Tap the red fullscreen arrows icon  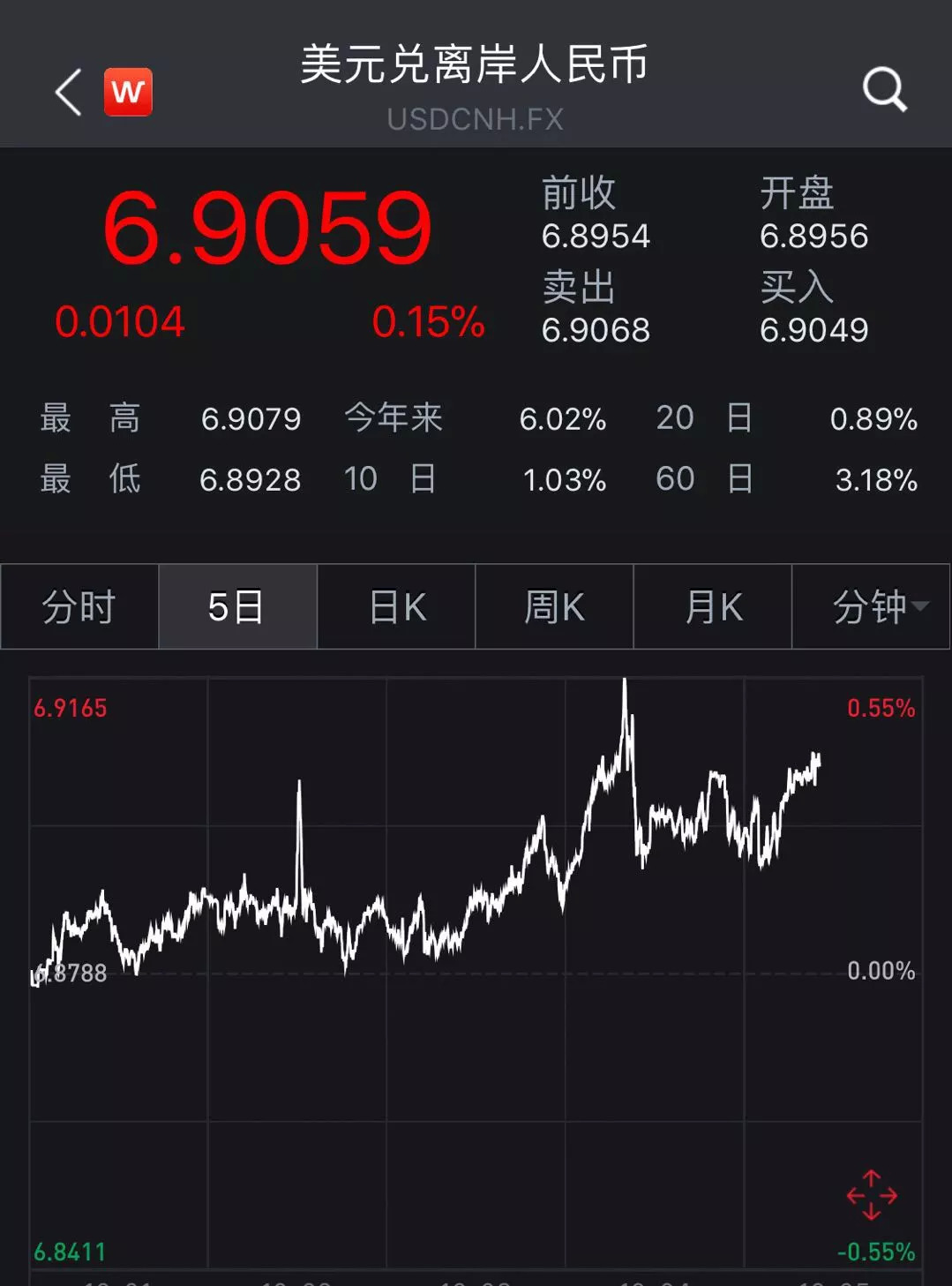pos(872,1195)
